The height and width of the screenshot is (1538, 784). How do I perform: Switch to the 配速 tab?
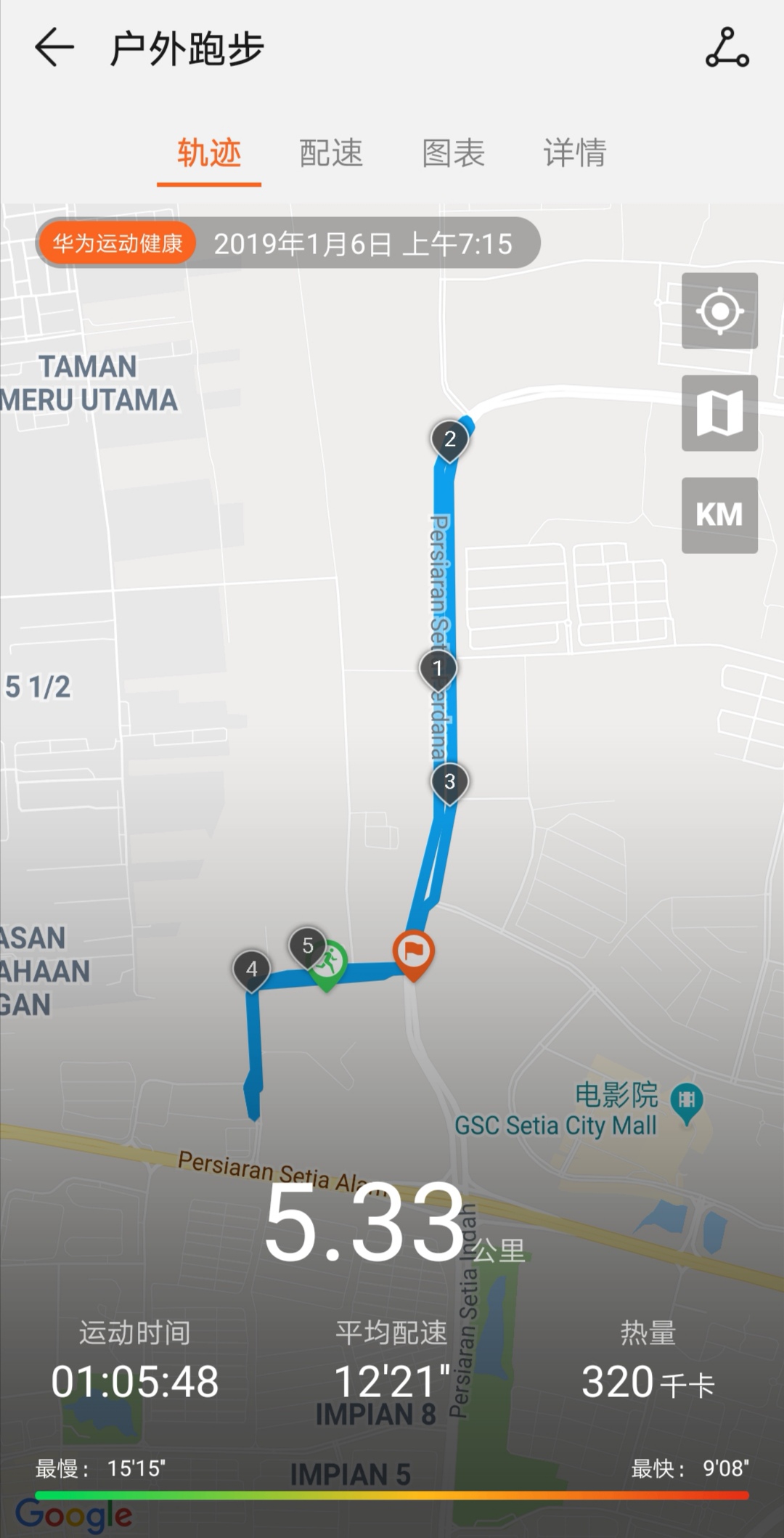[x=331, y=152]
